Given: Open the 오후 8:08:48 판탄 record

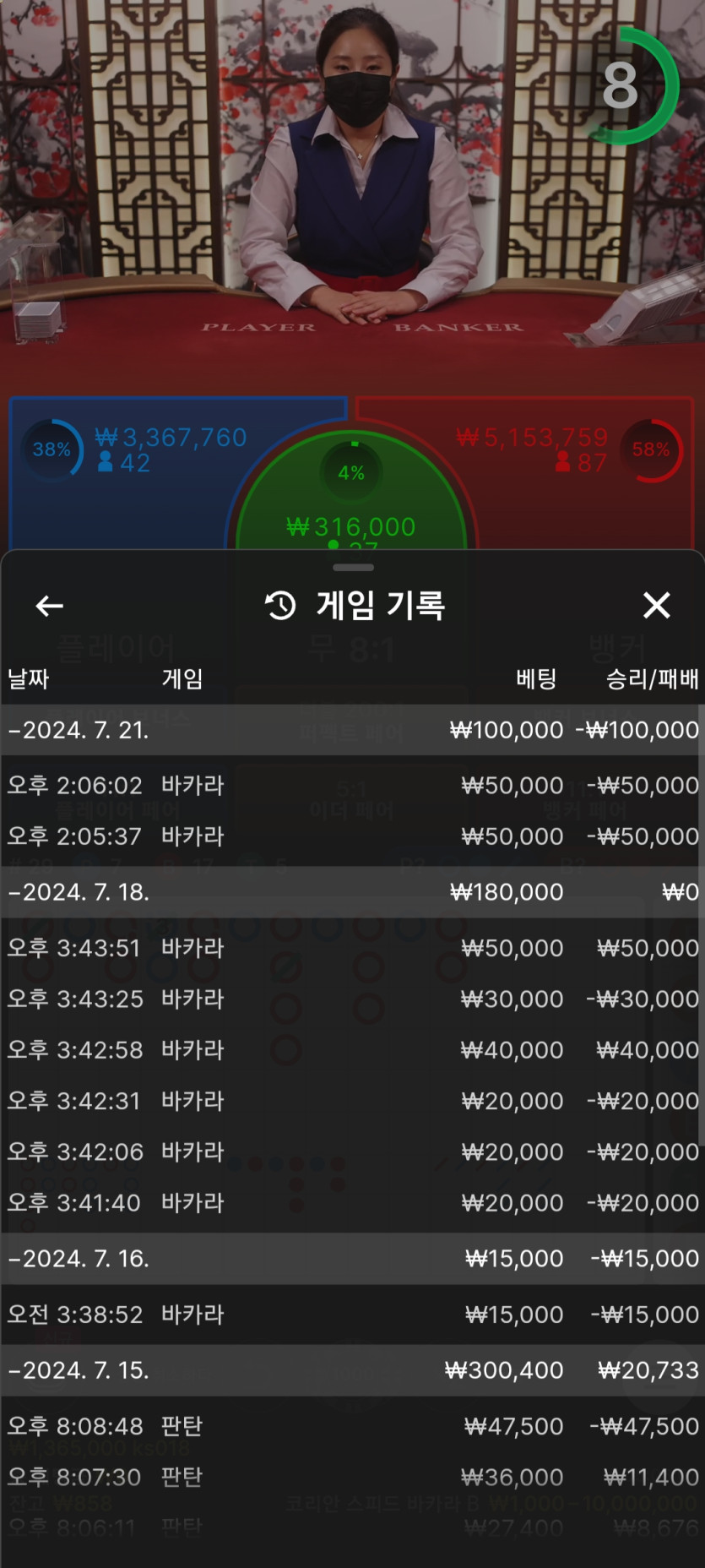Looking at the screenshot, I should click(352, 1426).
